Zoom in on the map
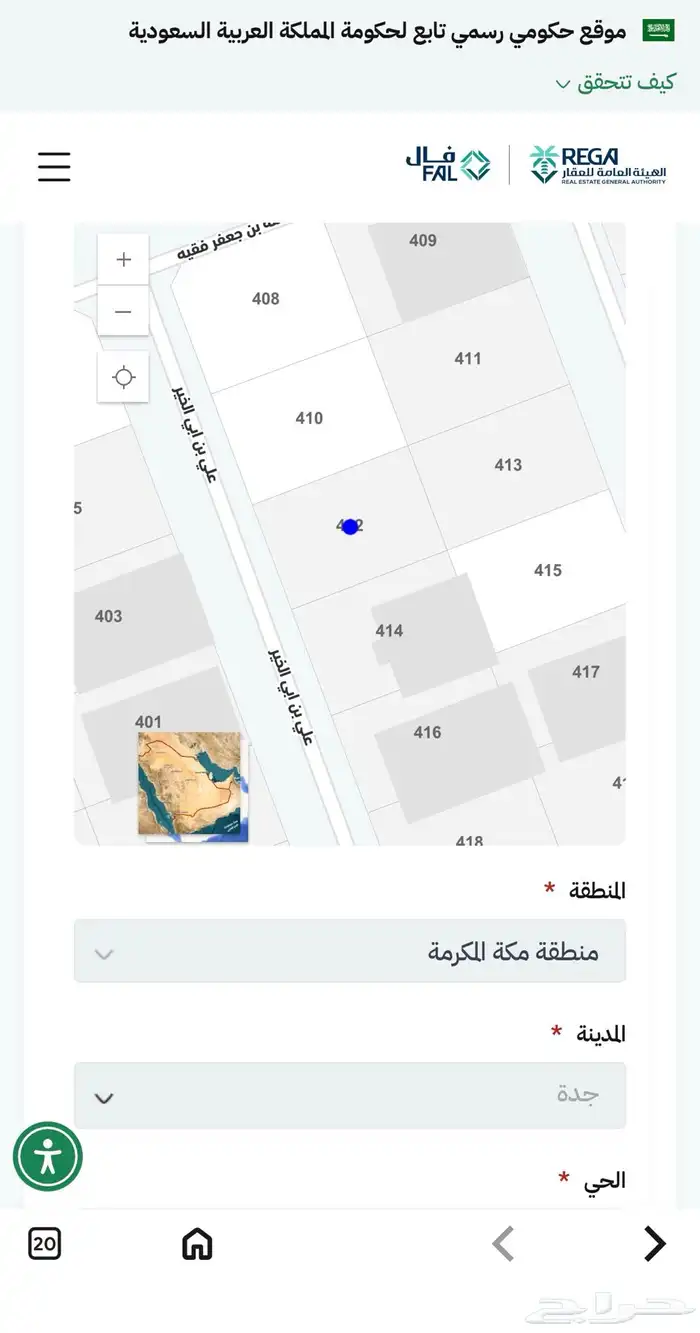 pyautogui.click(x=123, y=260)
